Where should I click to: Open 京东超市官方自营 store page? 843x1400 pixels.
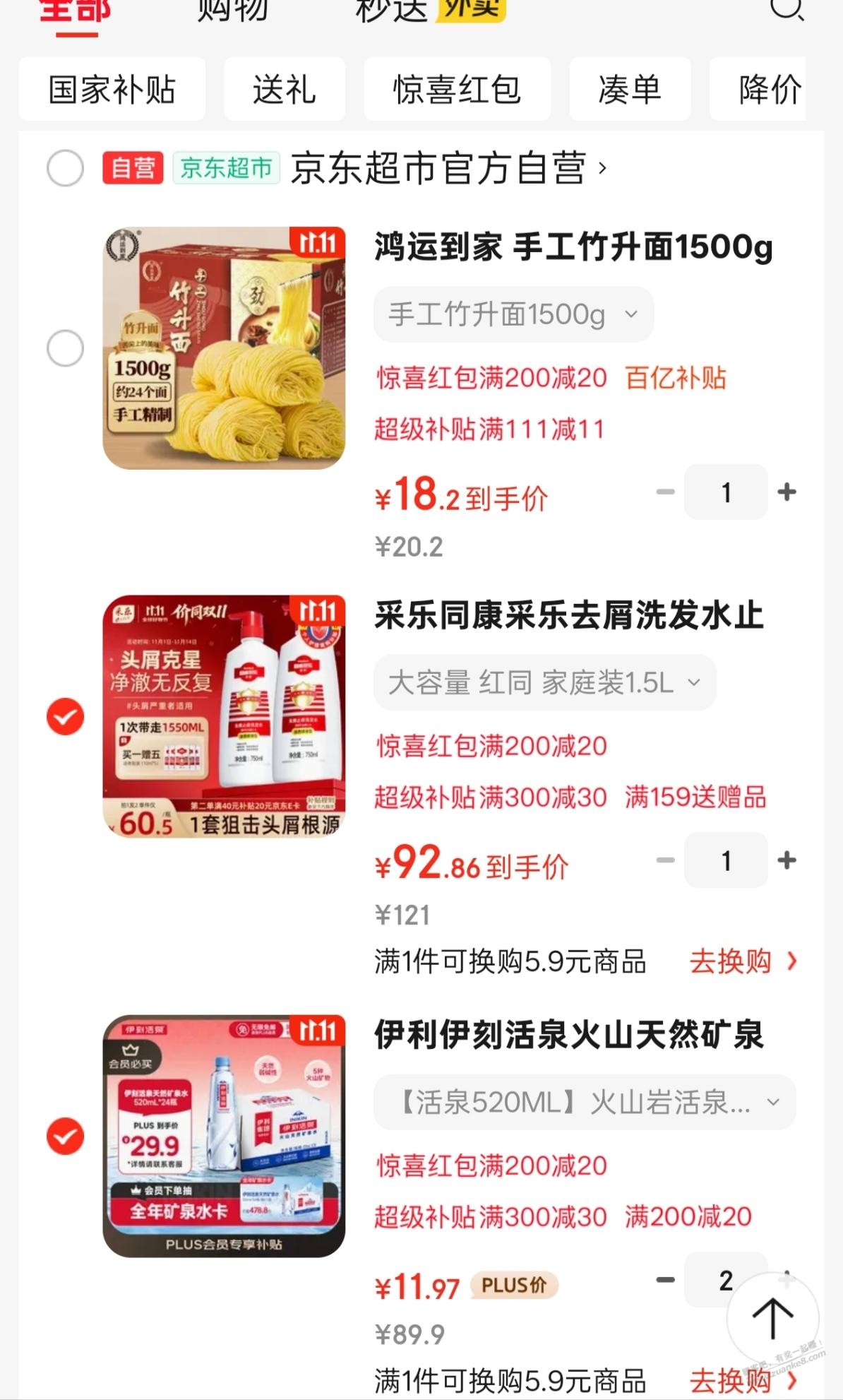(448, 168)
